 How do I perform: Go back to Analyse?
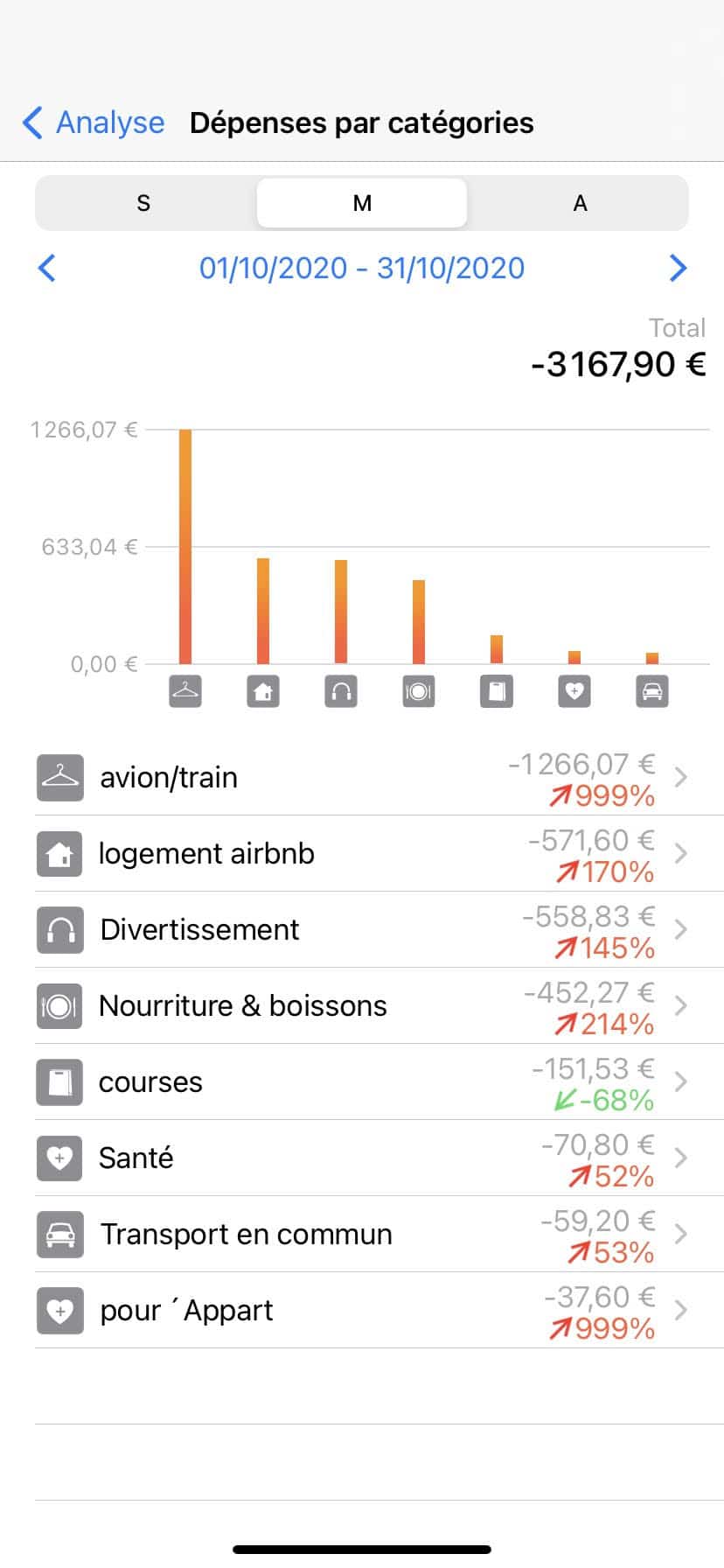tap(94, 123)
